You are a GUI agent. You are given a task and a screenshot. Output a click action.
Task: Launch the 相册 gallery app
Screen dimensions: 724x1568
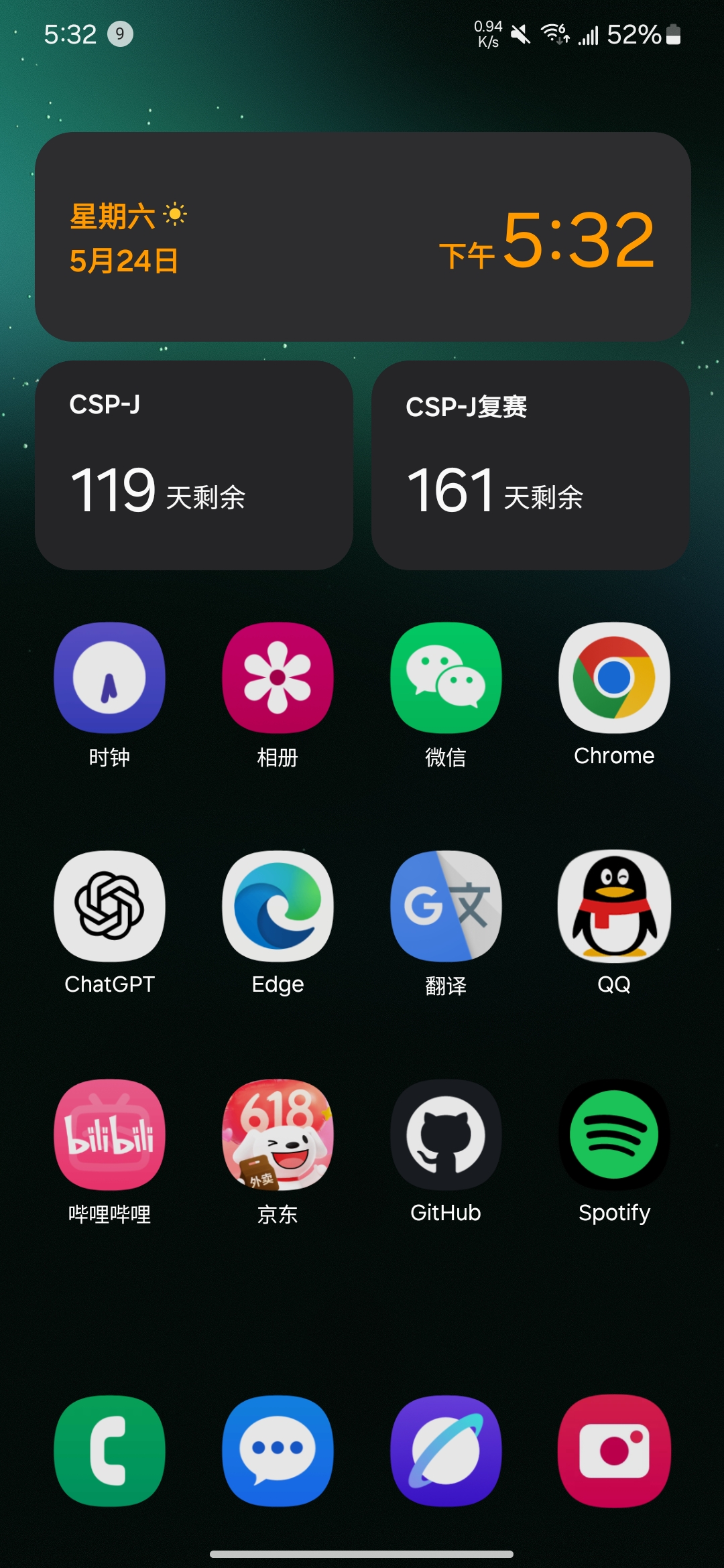(278, 677)
